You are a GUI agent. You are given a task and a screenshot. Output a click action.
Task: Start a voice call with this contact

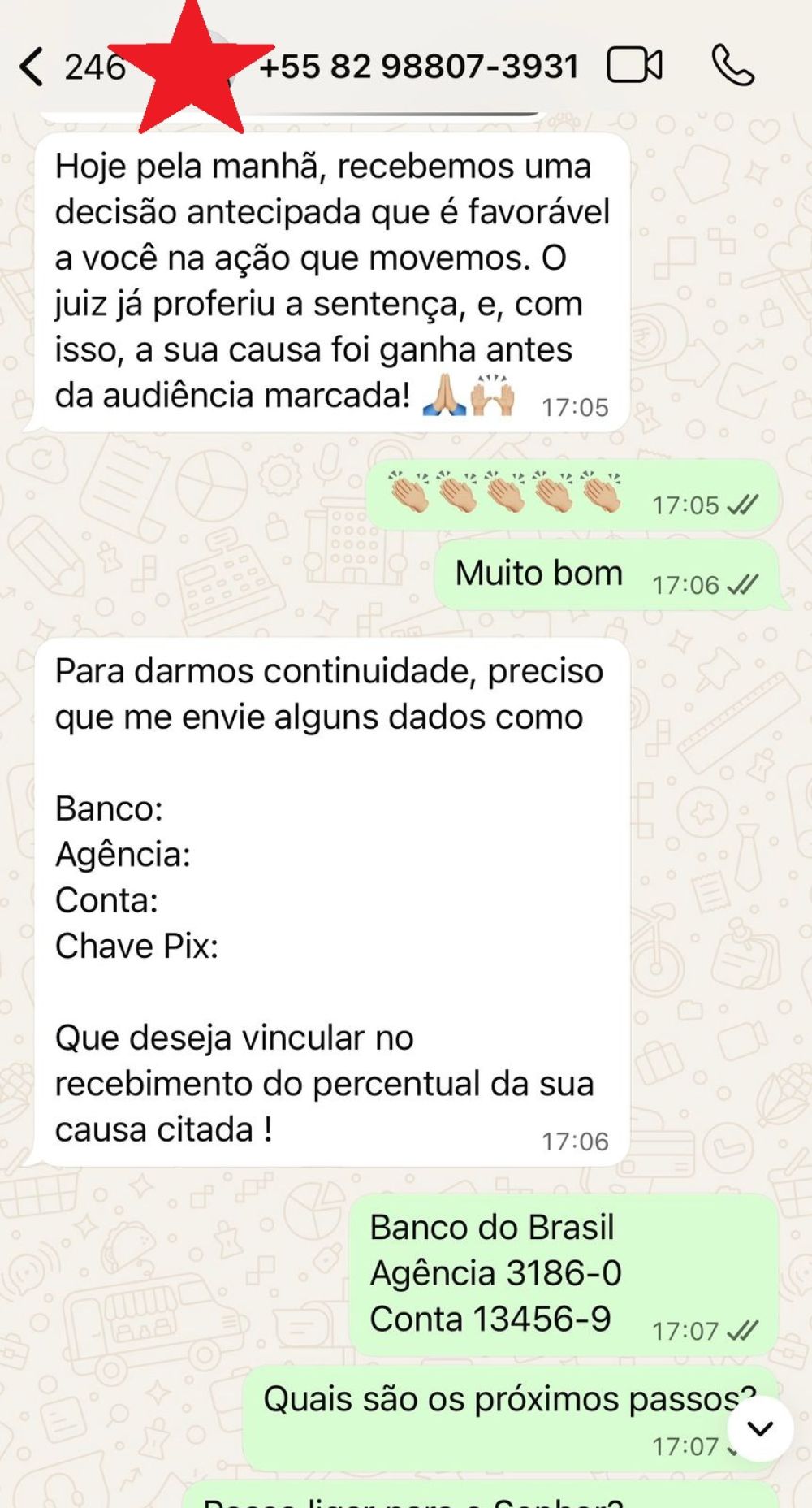pos(732,65)
